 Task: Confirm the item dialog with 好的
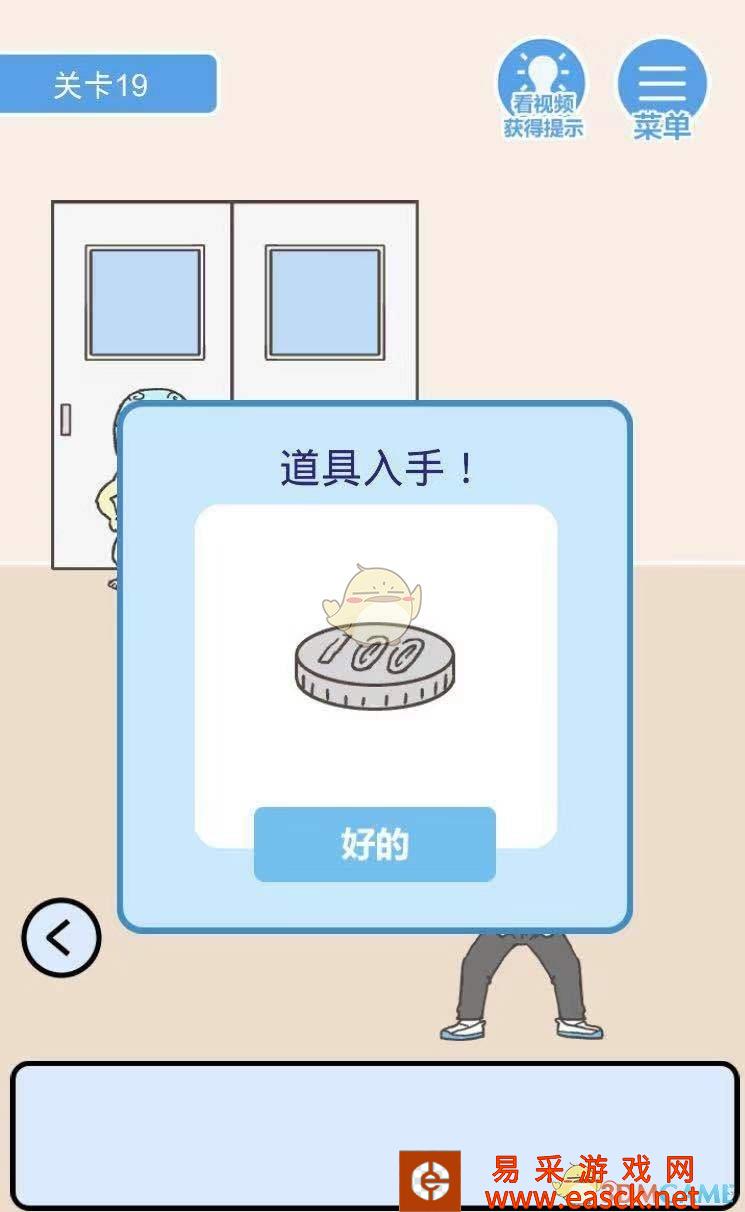coord(374,845)
